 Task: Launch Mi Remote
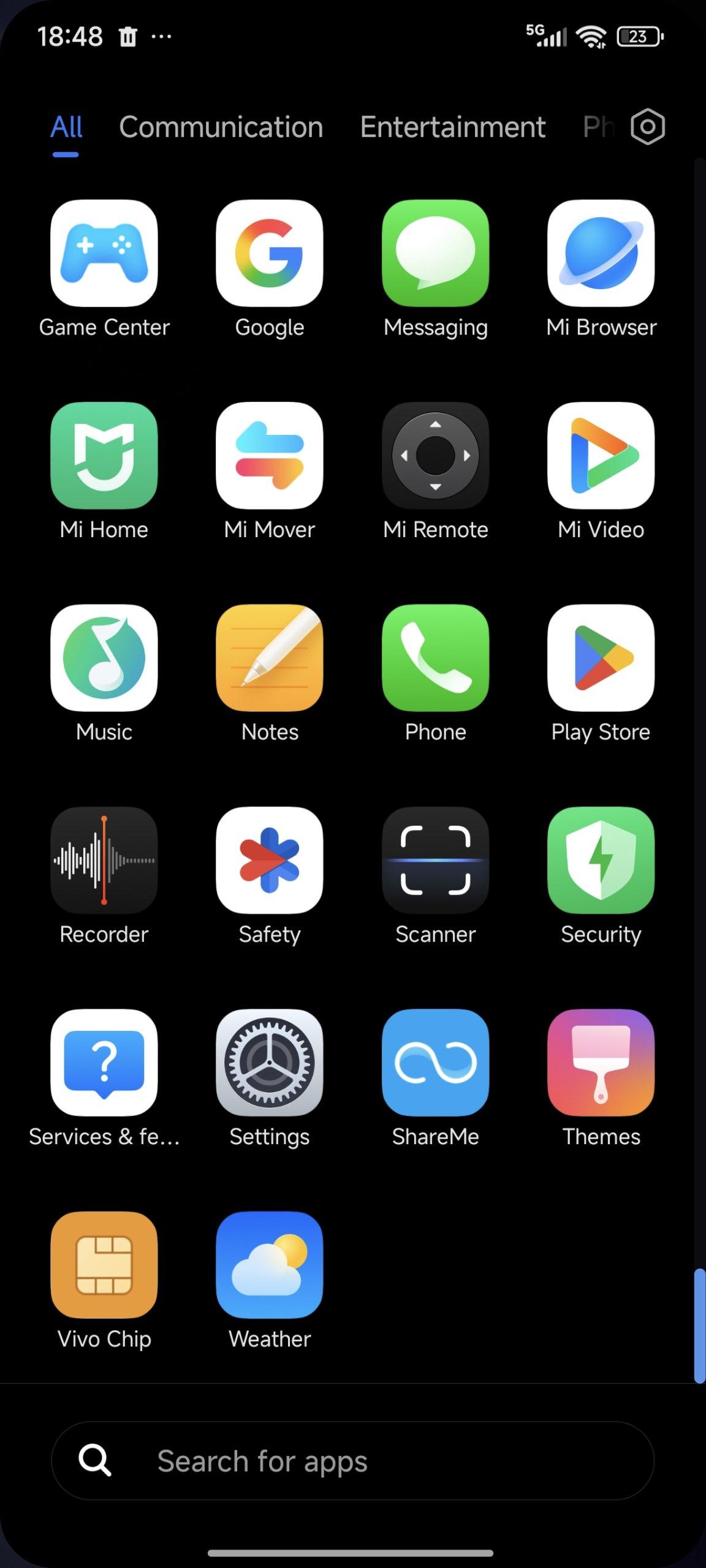[435, 455]
